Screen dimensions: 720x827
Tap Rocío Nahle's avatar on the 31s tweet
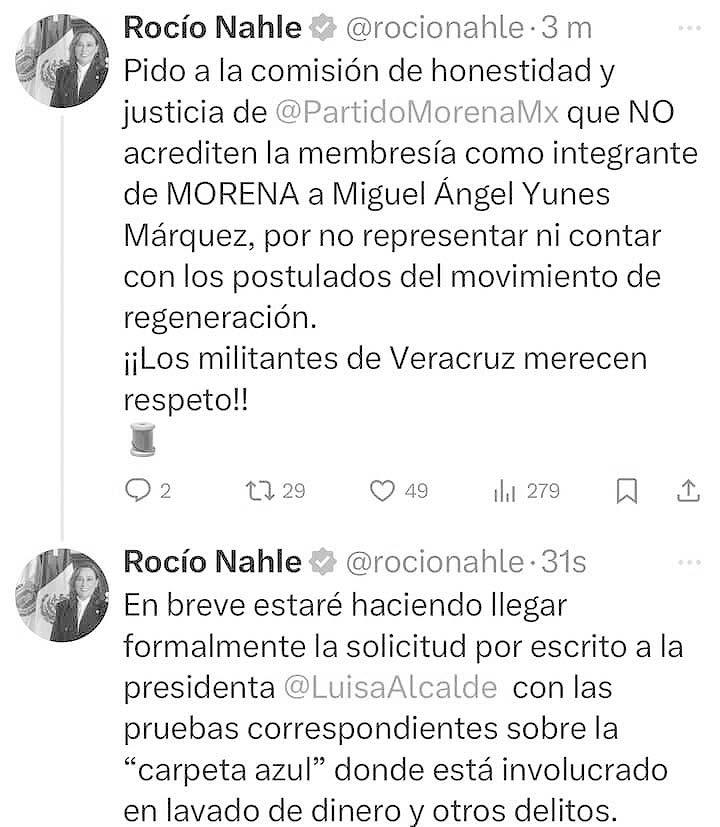tap(56, 600)
